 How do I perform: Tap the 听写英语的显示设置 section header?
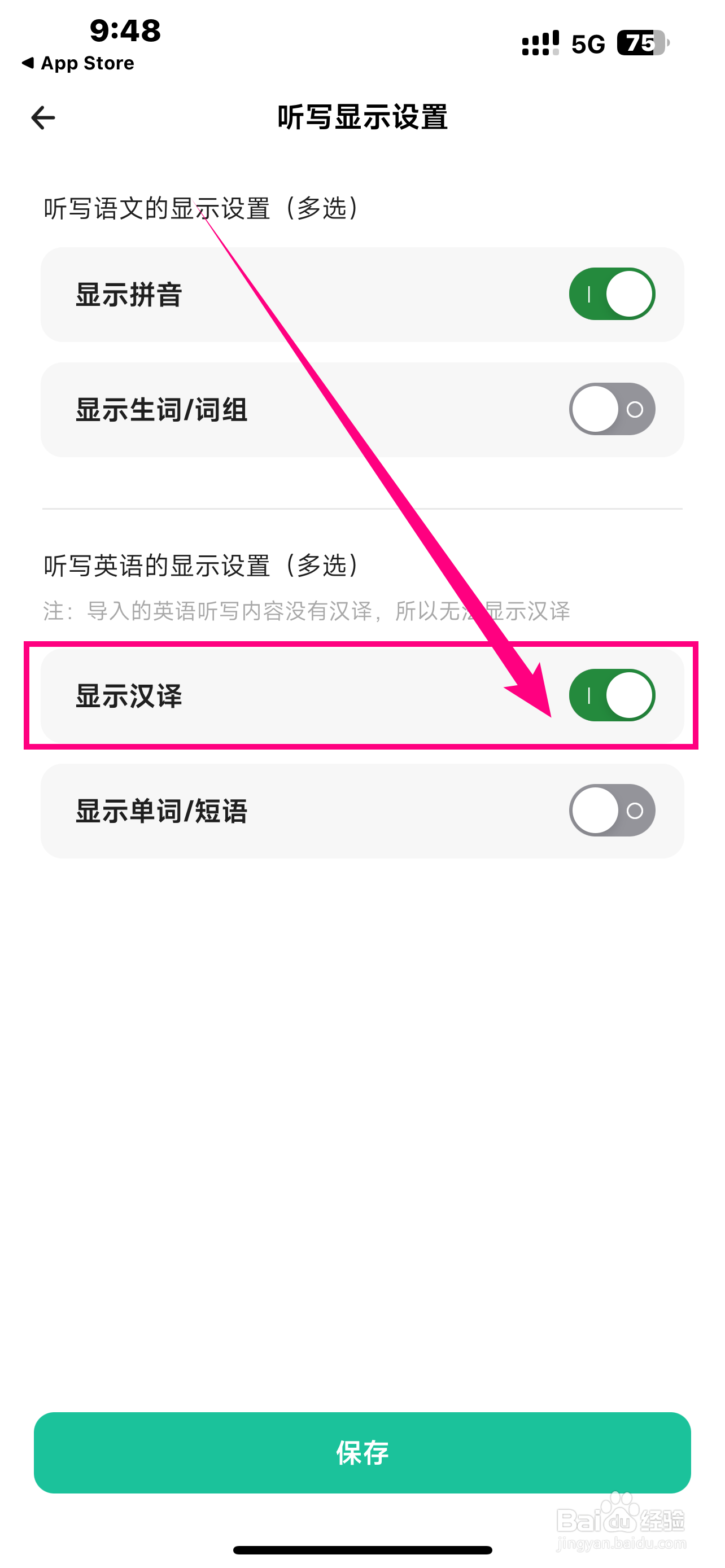[x=201, y=565]
